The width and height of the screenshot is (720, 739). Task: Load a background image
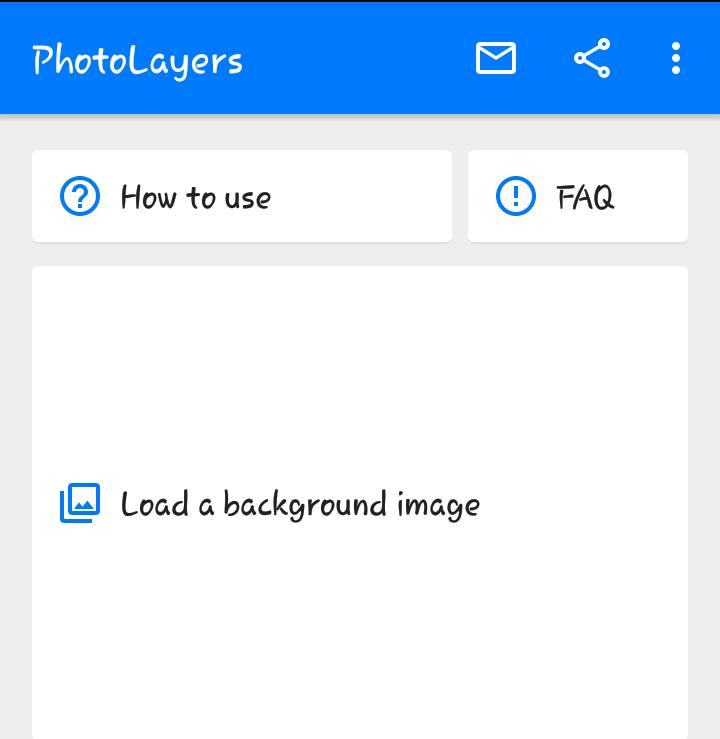[x=300, y=503]
